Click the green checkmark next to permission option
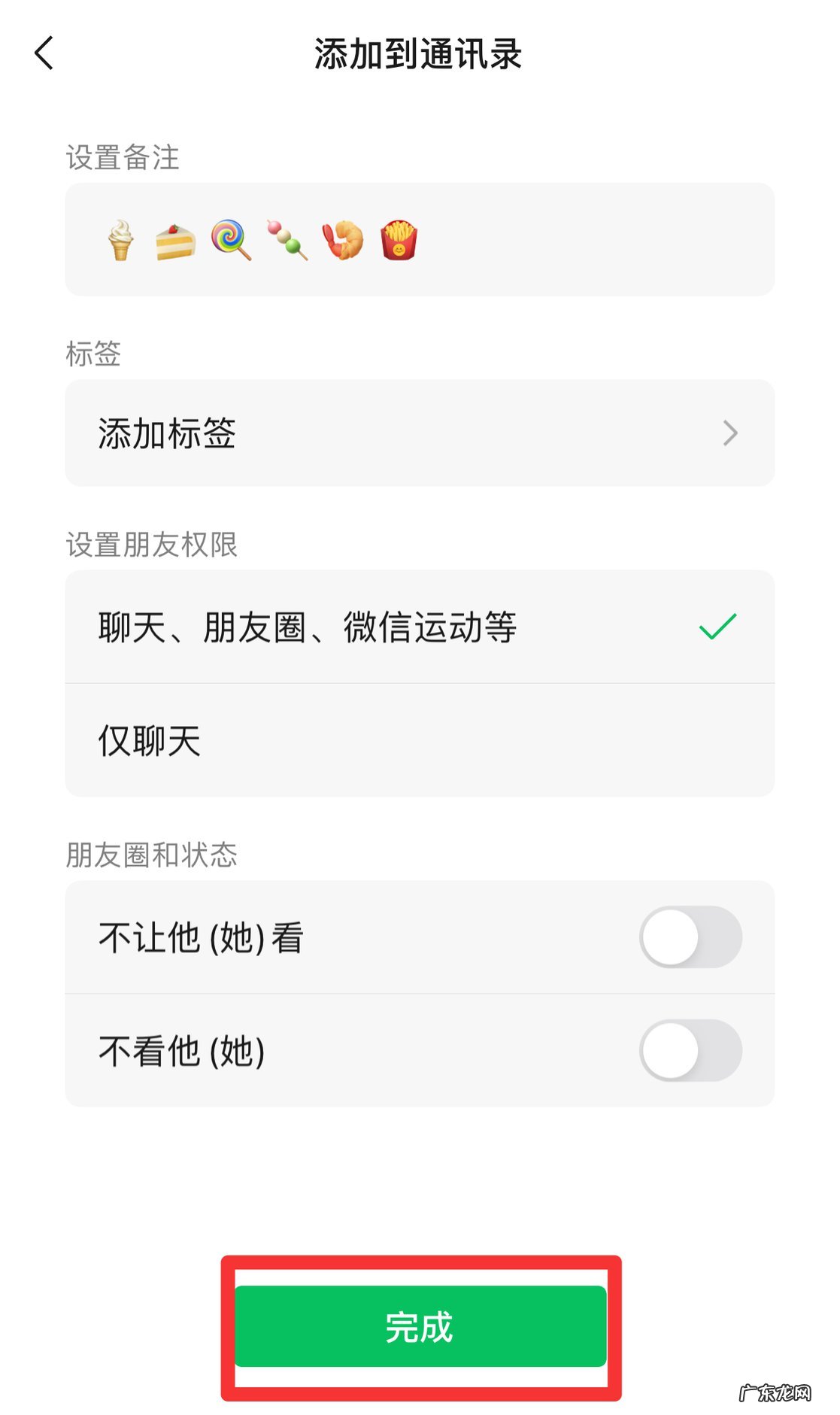 click(717, 627)
